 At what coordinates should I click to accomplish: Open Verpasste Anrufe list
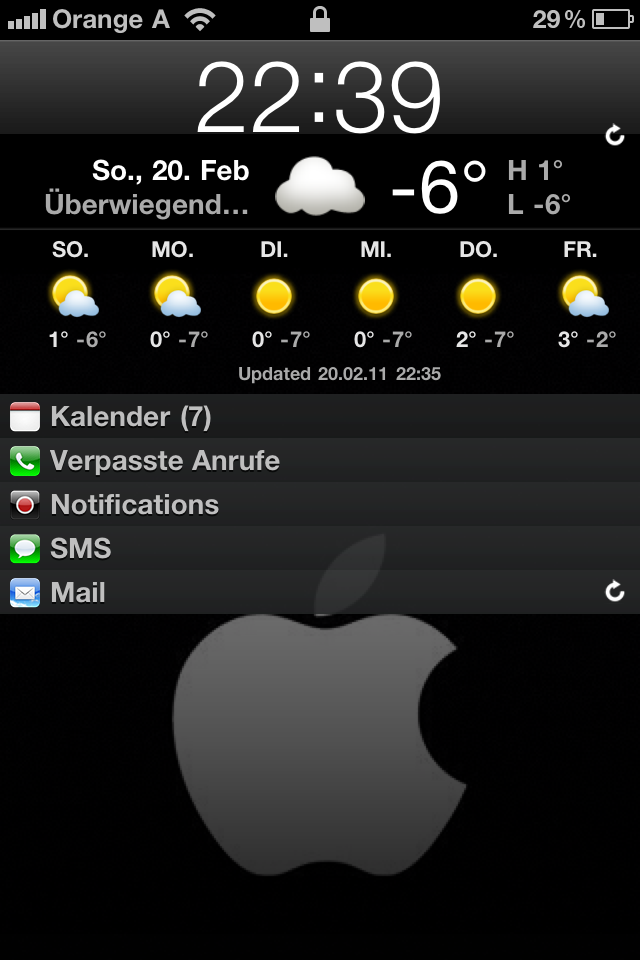pyautogui.click(x=164, y=461)
